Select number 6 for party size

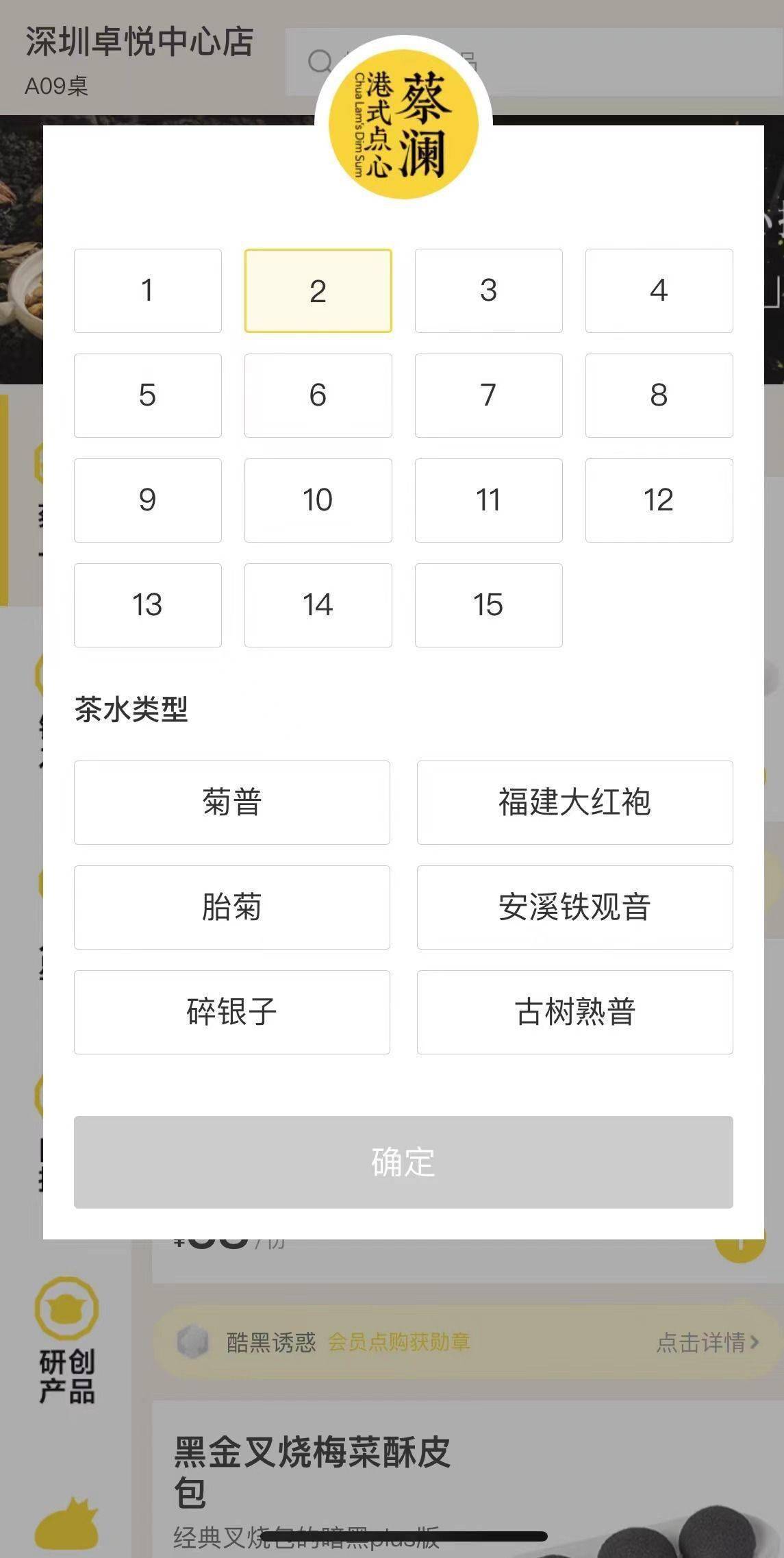pos(318,395)
